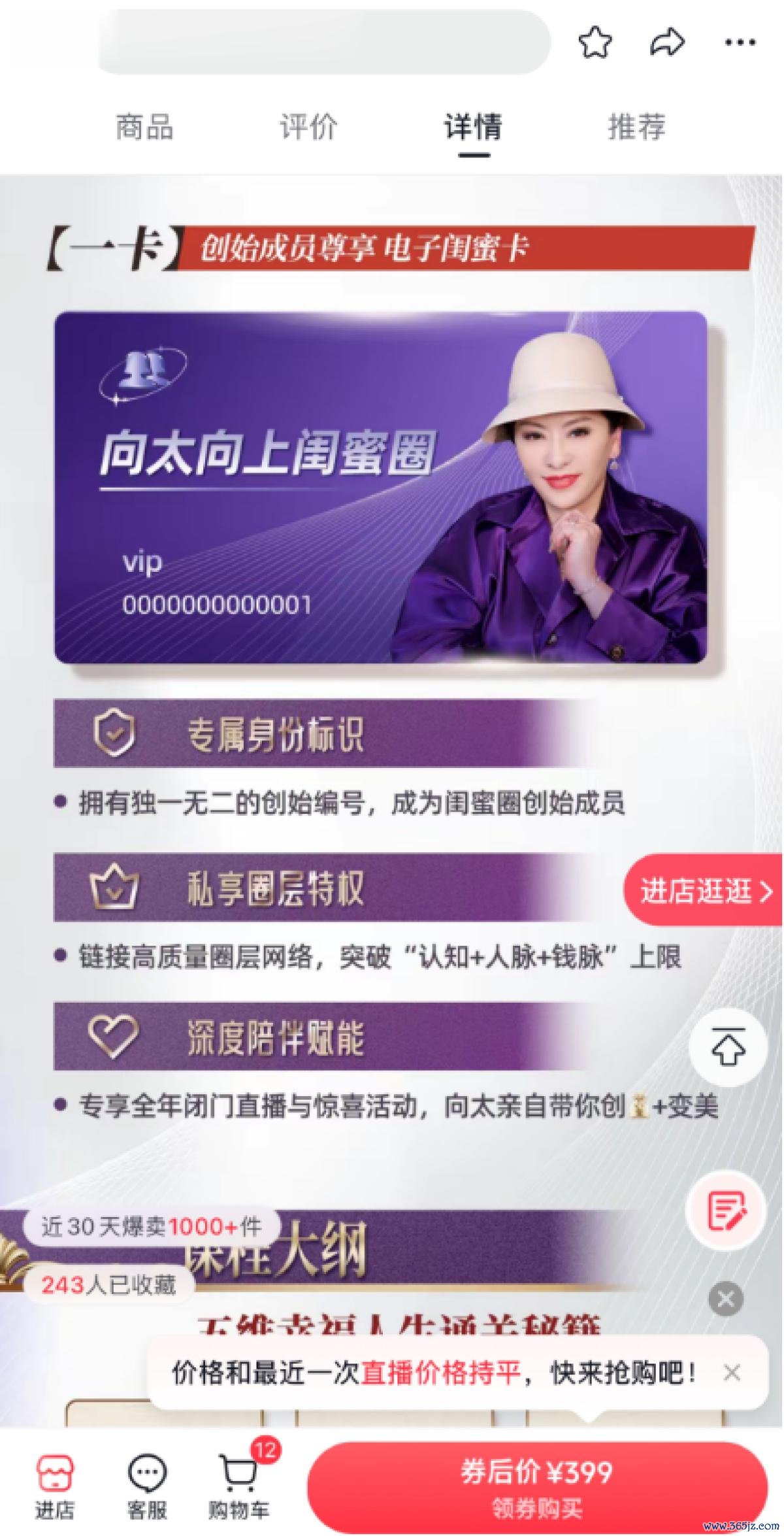This screenshot has width=784, height=1536.
Task: Switch to the 商品 tab
Action: click(x=144, y=127)
